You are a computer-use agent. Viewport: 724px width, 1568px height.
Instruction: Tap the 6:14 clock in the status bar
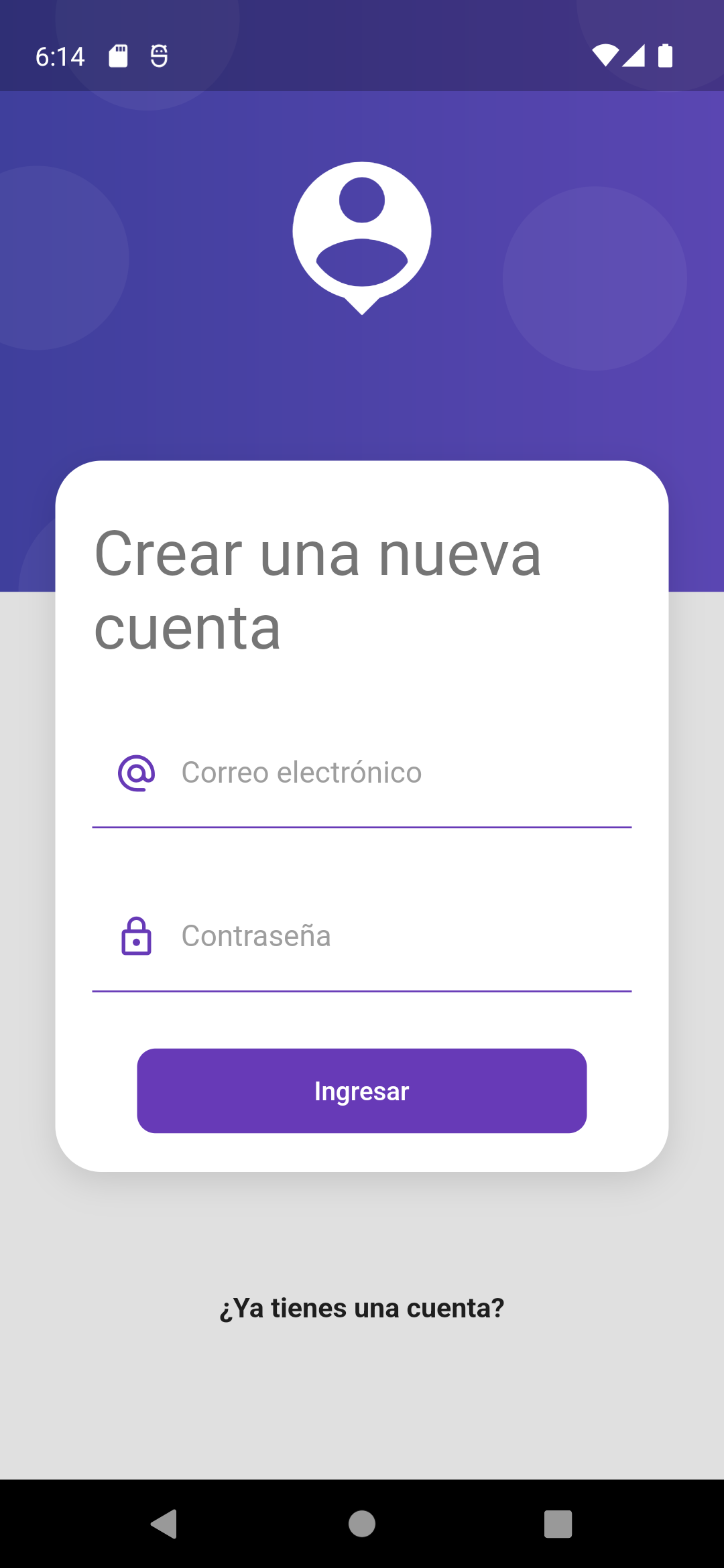[x=60, y=56]
